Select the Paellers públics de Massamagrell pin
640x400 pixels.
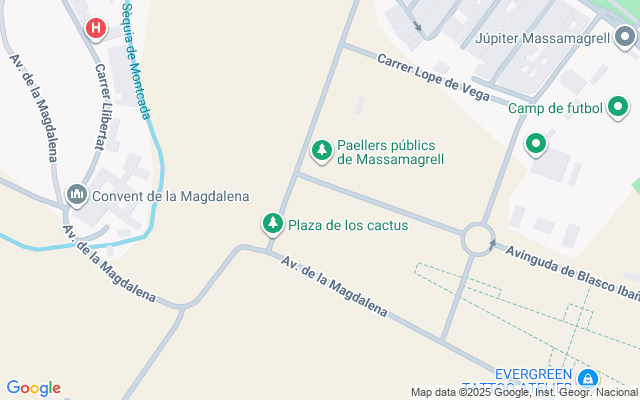(321, 151)
